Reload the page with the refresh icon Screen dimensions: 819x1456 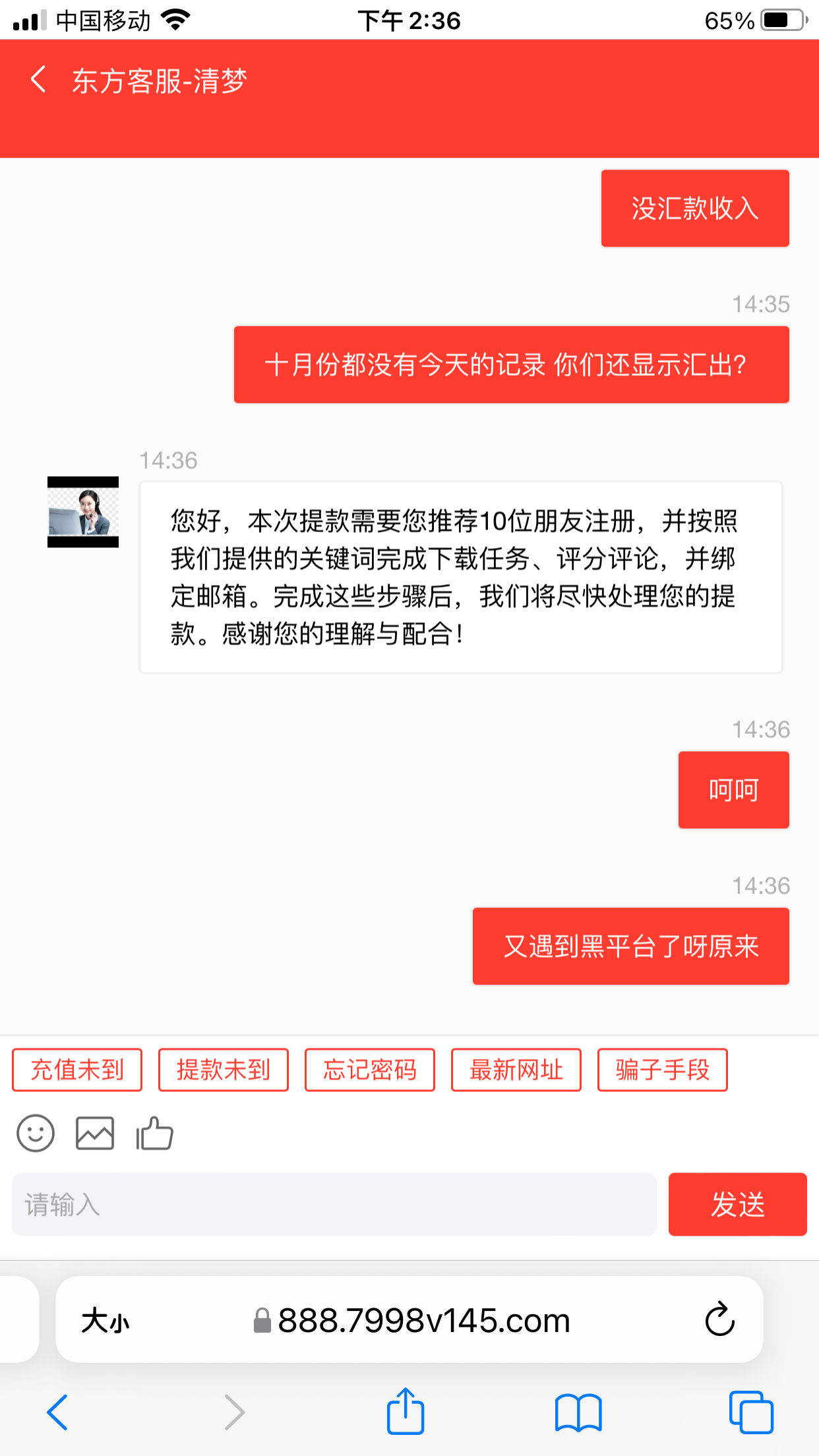720,1319
